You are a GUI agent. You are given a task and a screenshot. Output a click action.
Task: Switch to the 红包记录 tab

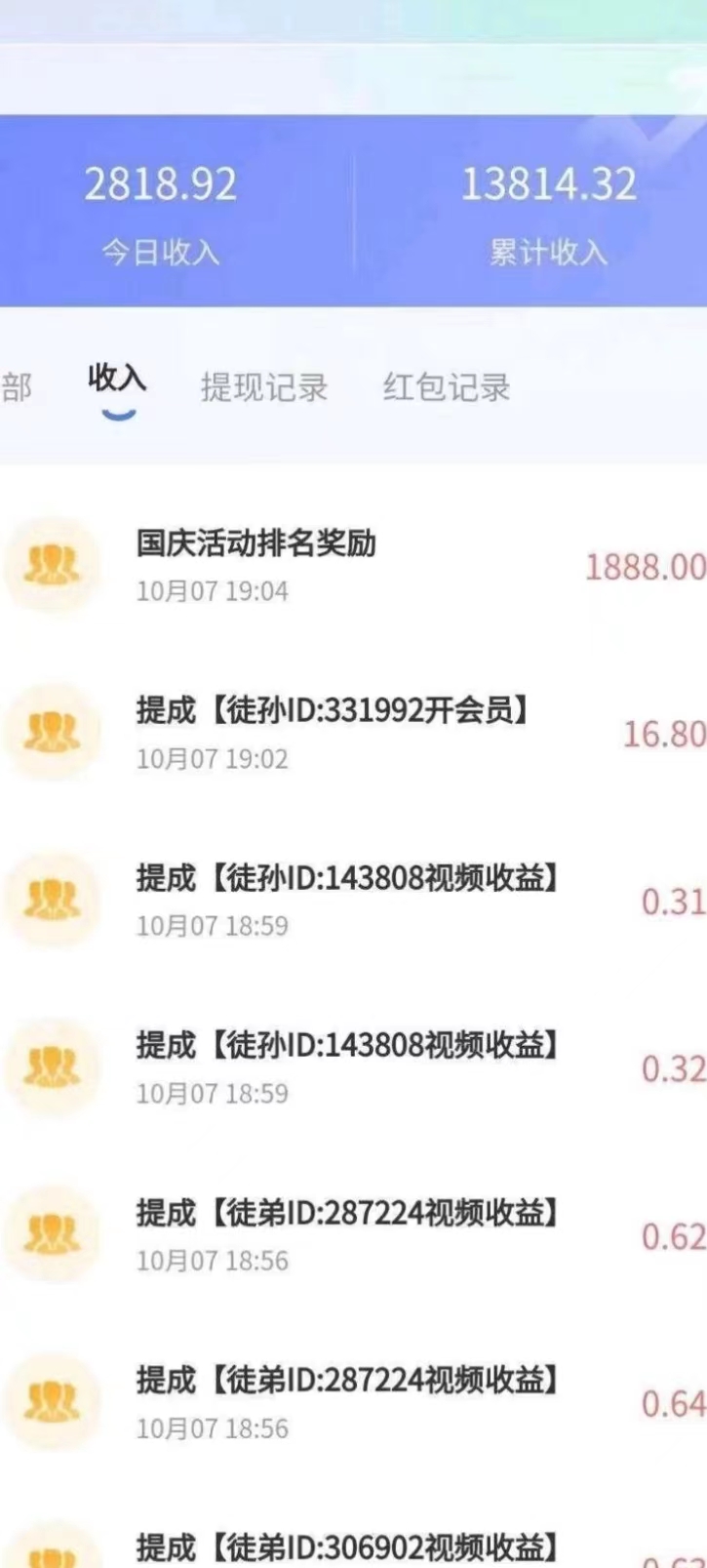point(447,387)
